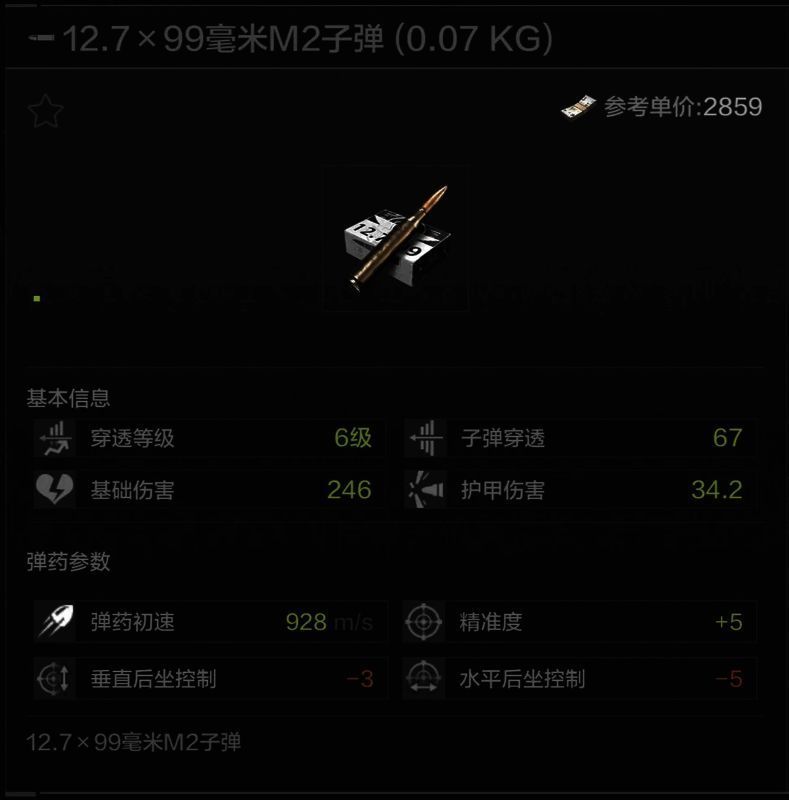Image resolution: width=789 pixels, height=800 pixels.
Task: Select the rocket 弹药初速 muzzle velocity icon
Action: point(55,622)
